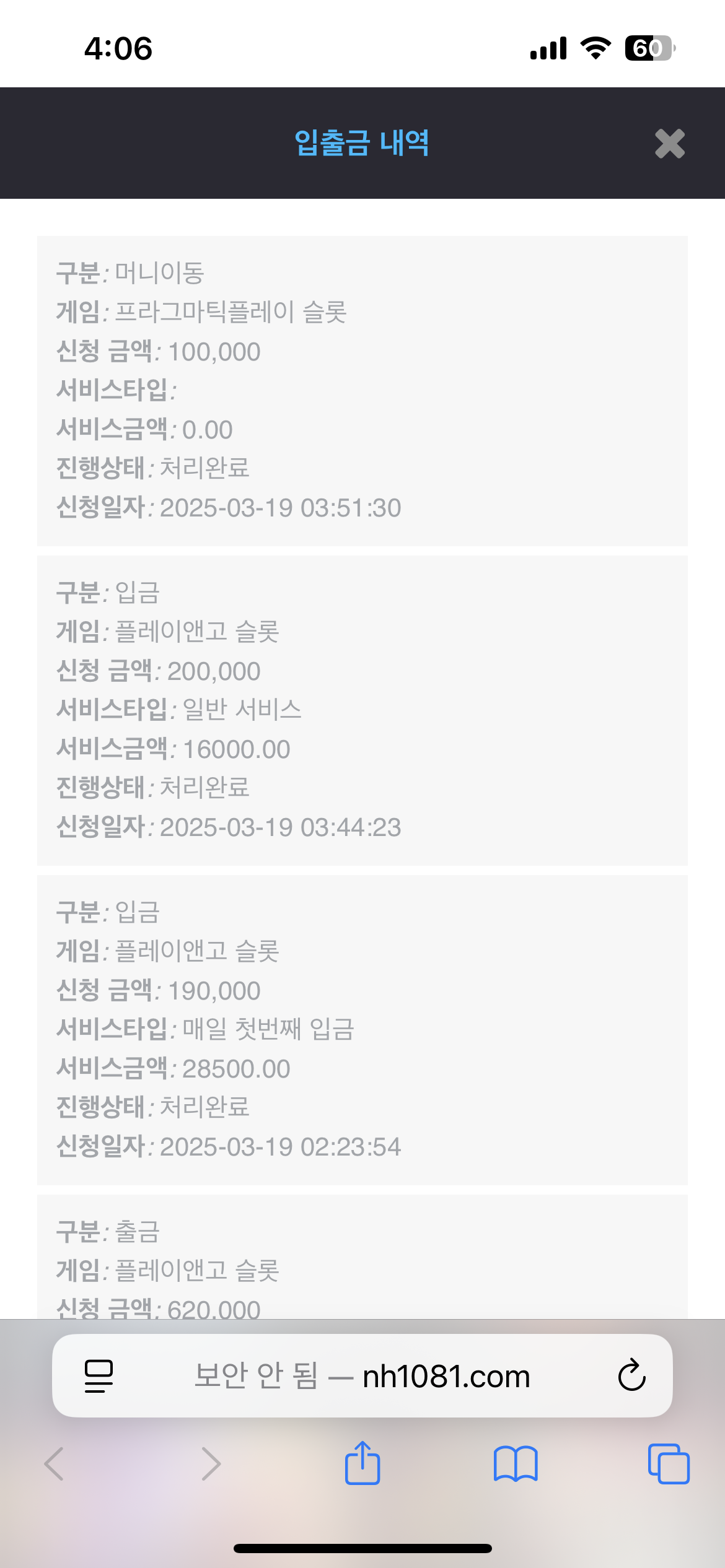Close the 입출금 내역 dialog
This screenshot has height=1568, width=725.
[669, 144]
